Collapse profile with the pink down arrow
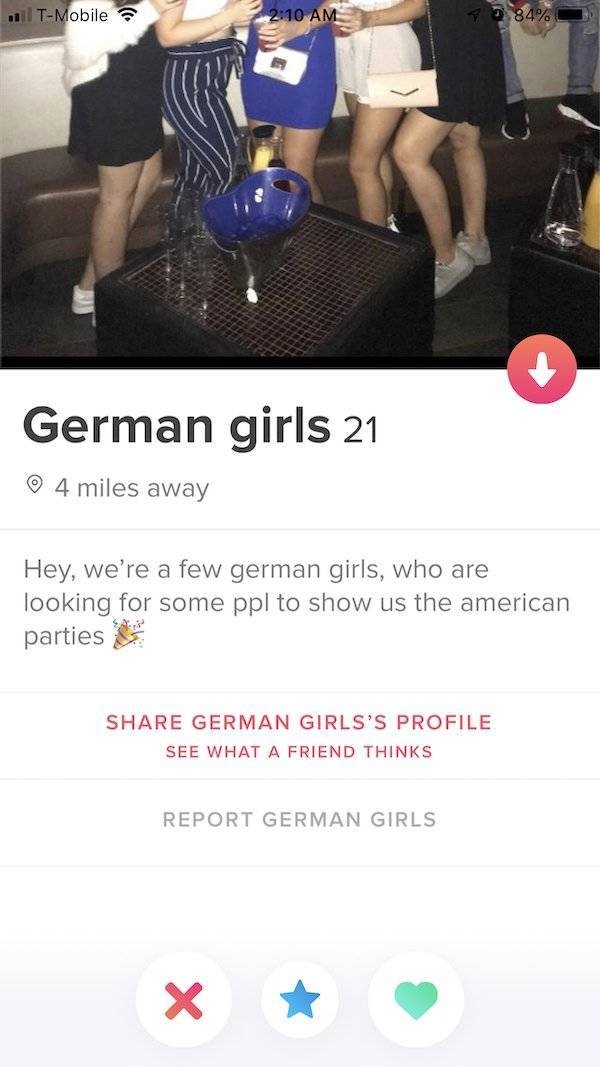Viewport: 600px width, 1067px height. (541, 368)
